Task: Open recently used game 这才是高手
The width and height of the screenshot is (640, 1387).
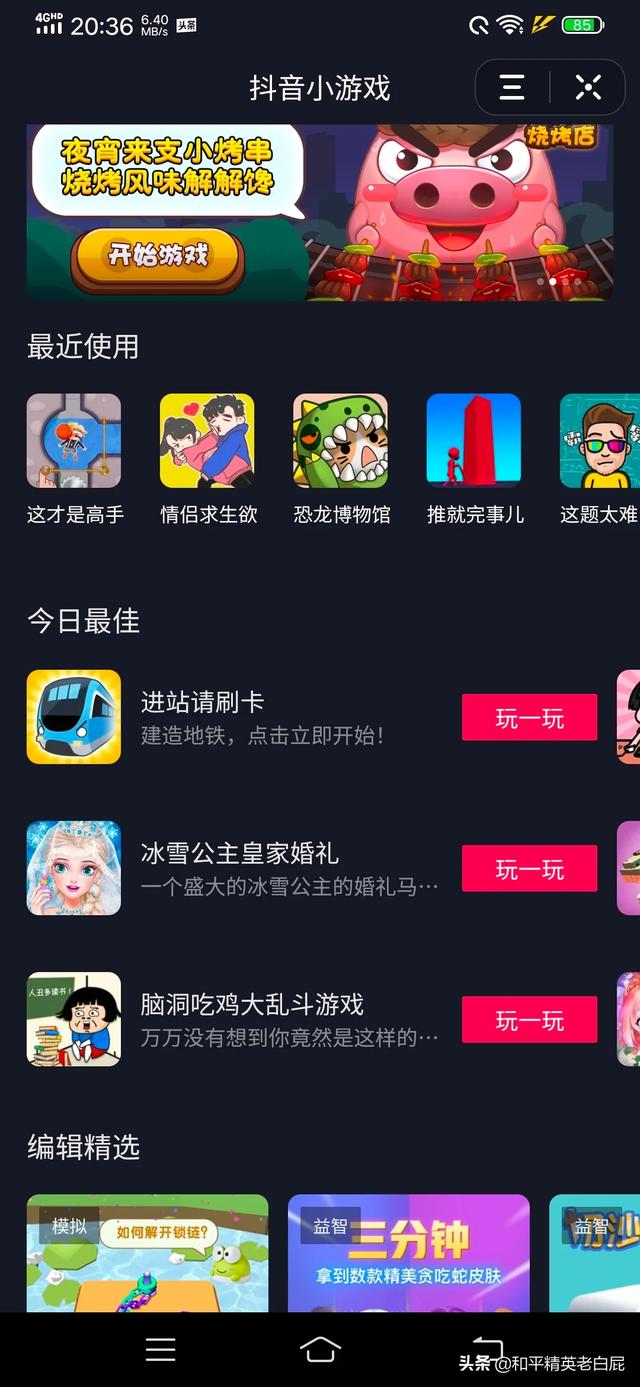Action: [74, 441]
